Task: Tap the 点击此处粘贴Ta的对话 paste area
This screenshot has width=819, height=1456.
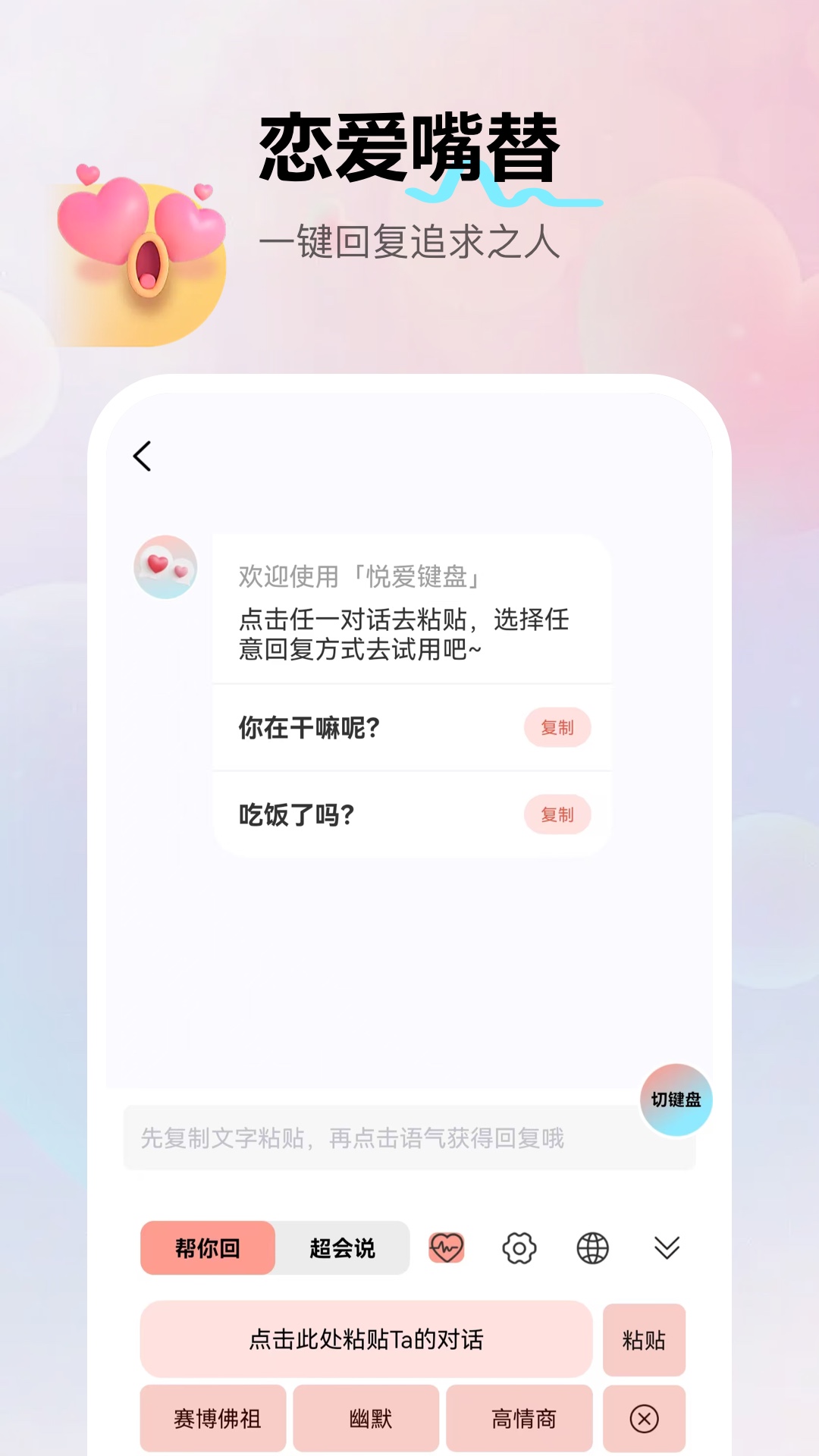Action: [x=366, y=1339]
